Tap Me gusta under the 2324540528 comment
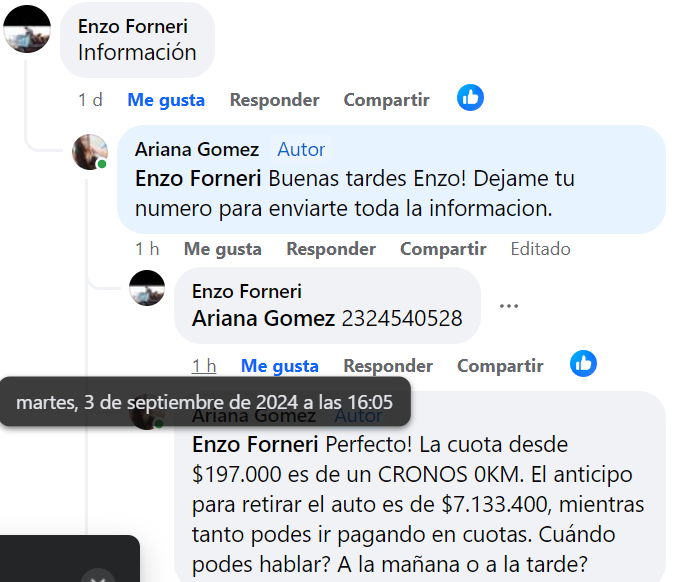The width and height of the screenshot is (683, 582). (x=280, y=366)
